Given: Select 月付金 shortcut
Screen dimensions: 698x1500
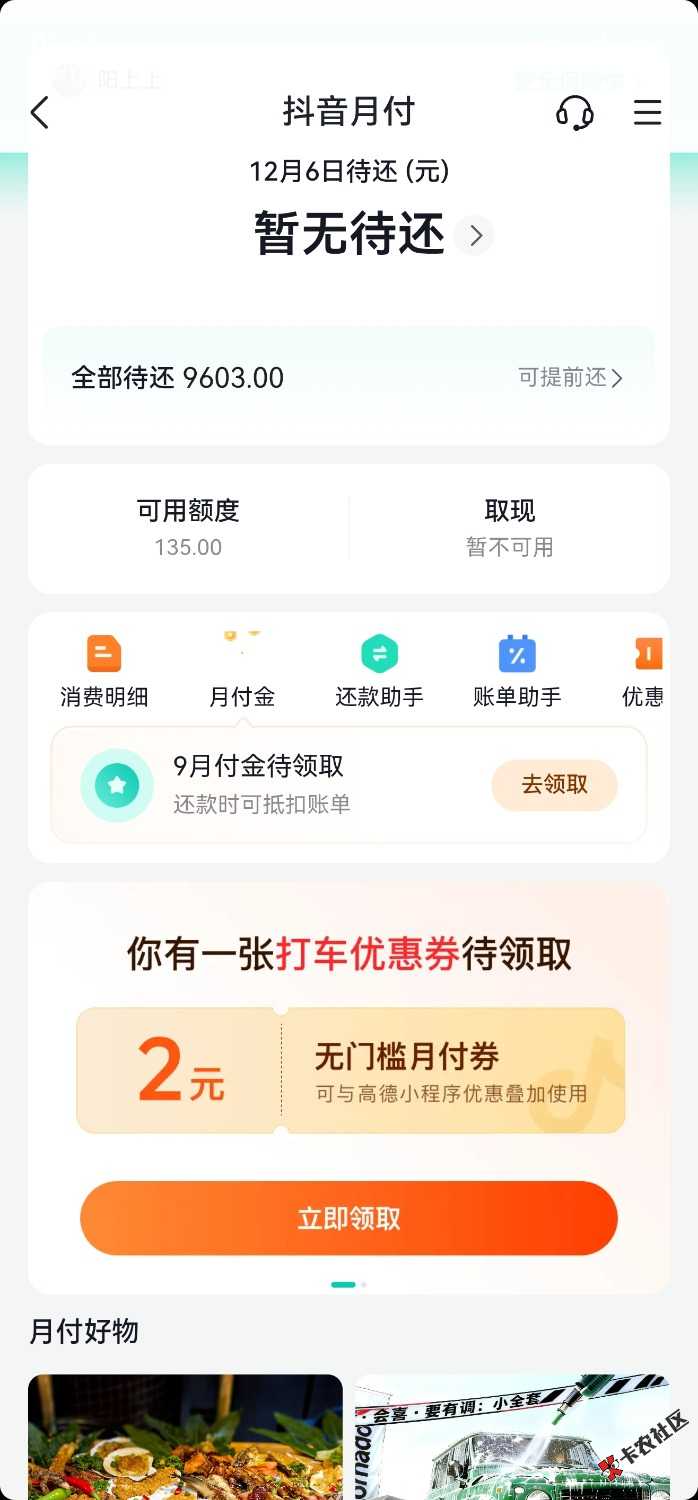Looking at the screenshot, I should coord(241,671).
